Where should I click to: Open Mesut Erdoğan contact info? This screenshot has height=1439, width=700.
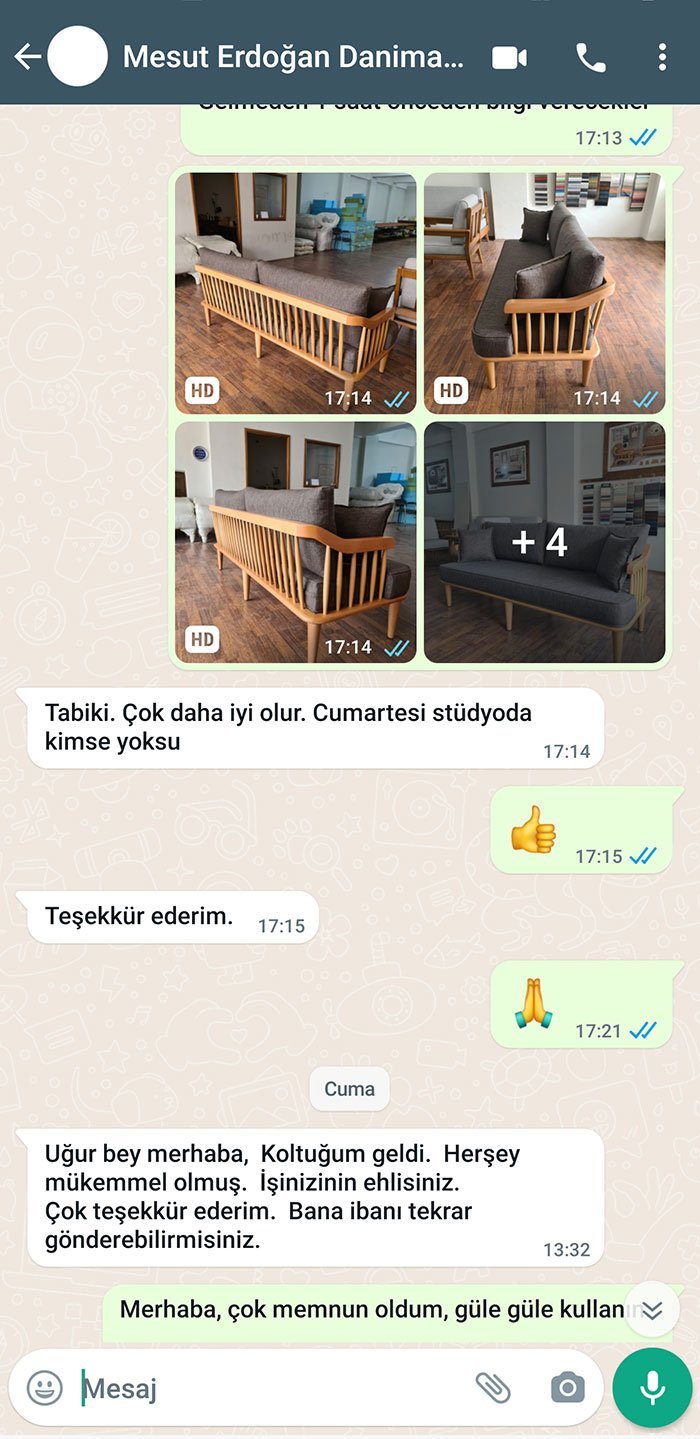(292, 57)
